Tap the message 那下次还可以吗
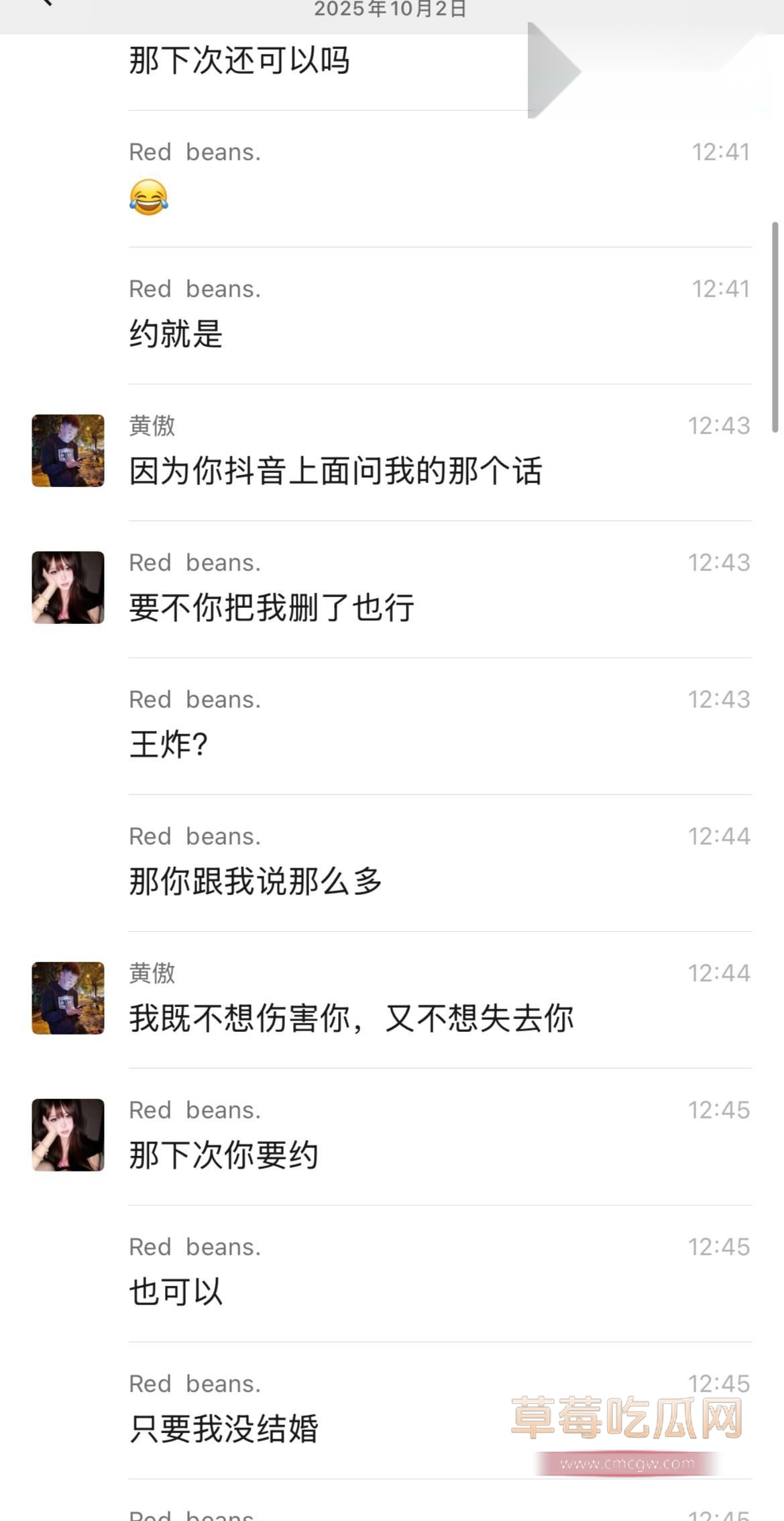This screenshot has height=1521, width=784. (241, 61)
